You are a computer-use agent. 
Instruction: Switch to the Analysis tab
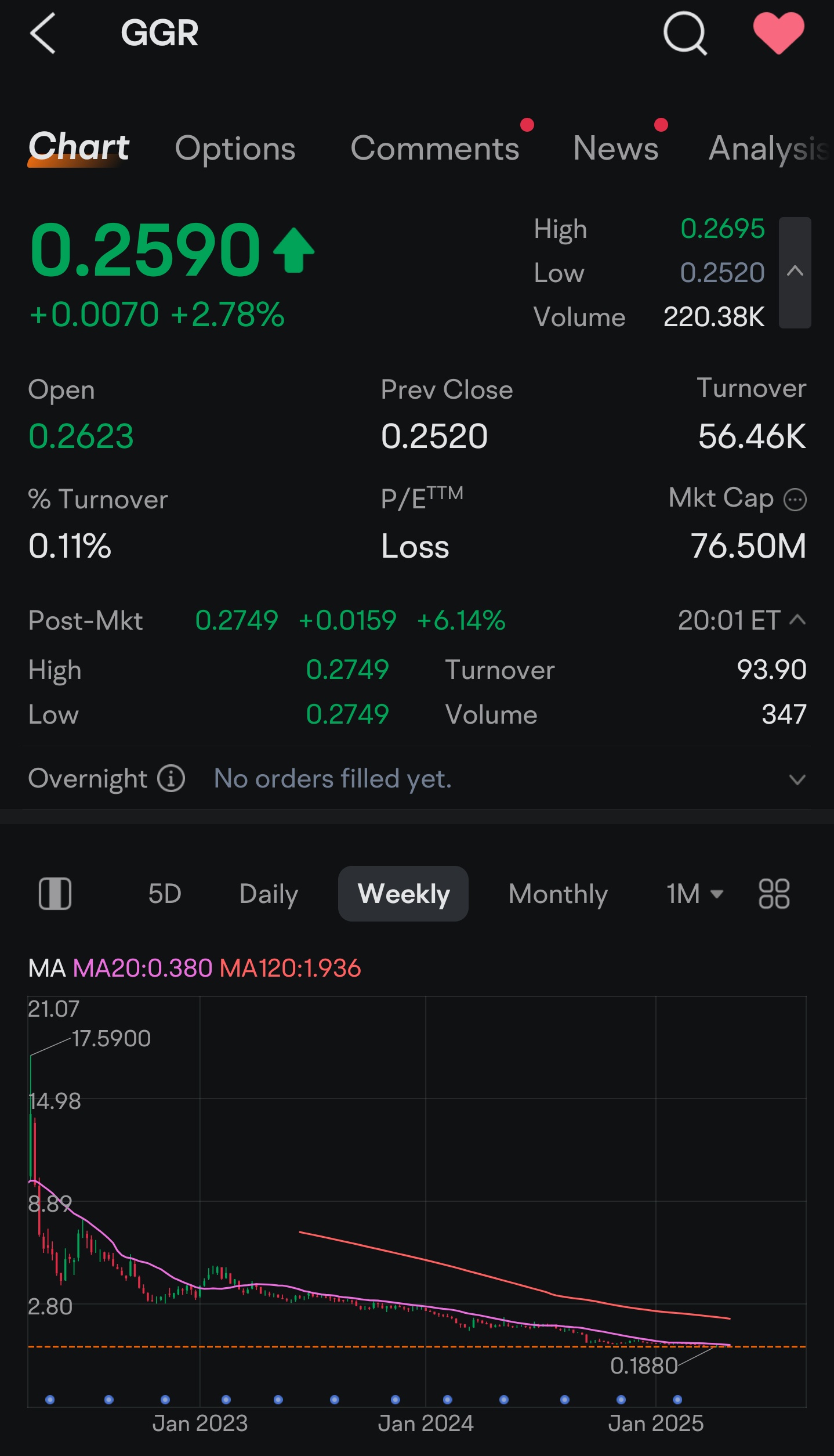[770, 148]
